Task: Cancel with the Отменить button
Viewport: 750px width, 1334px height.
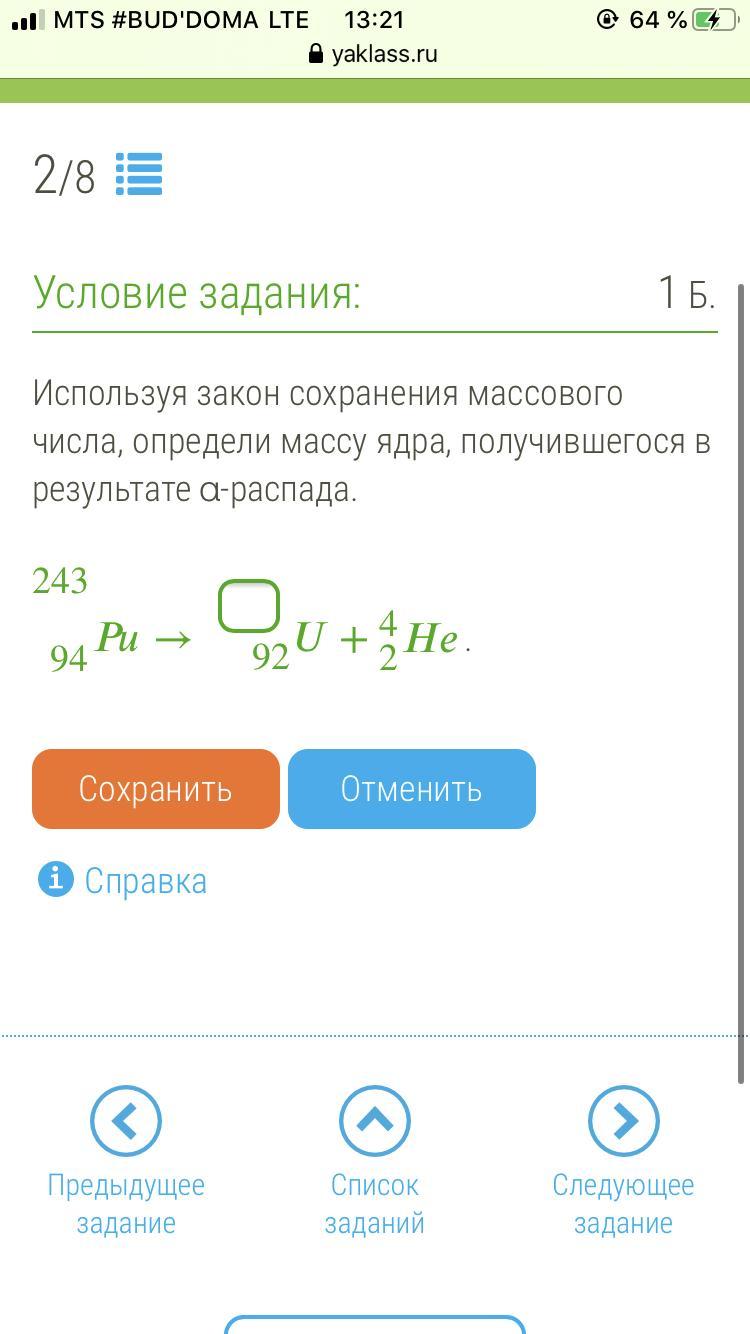Action: pos(412,789)
